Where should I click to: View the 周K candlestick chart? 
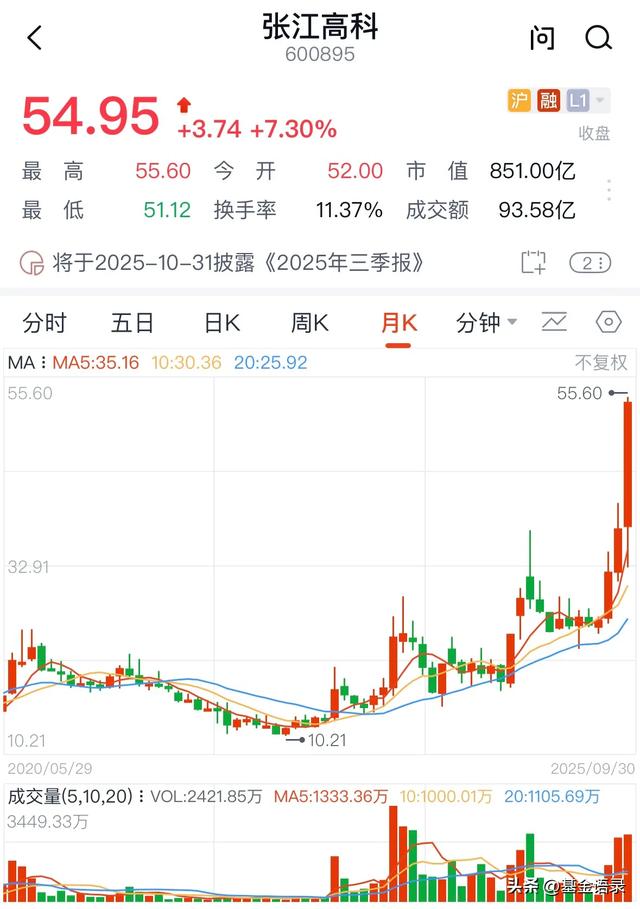(x=310, y=323)
